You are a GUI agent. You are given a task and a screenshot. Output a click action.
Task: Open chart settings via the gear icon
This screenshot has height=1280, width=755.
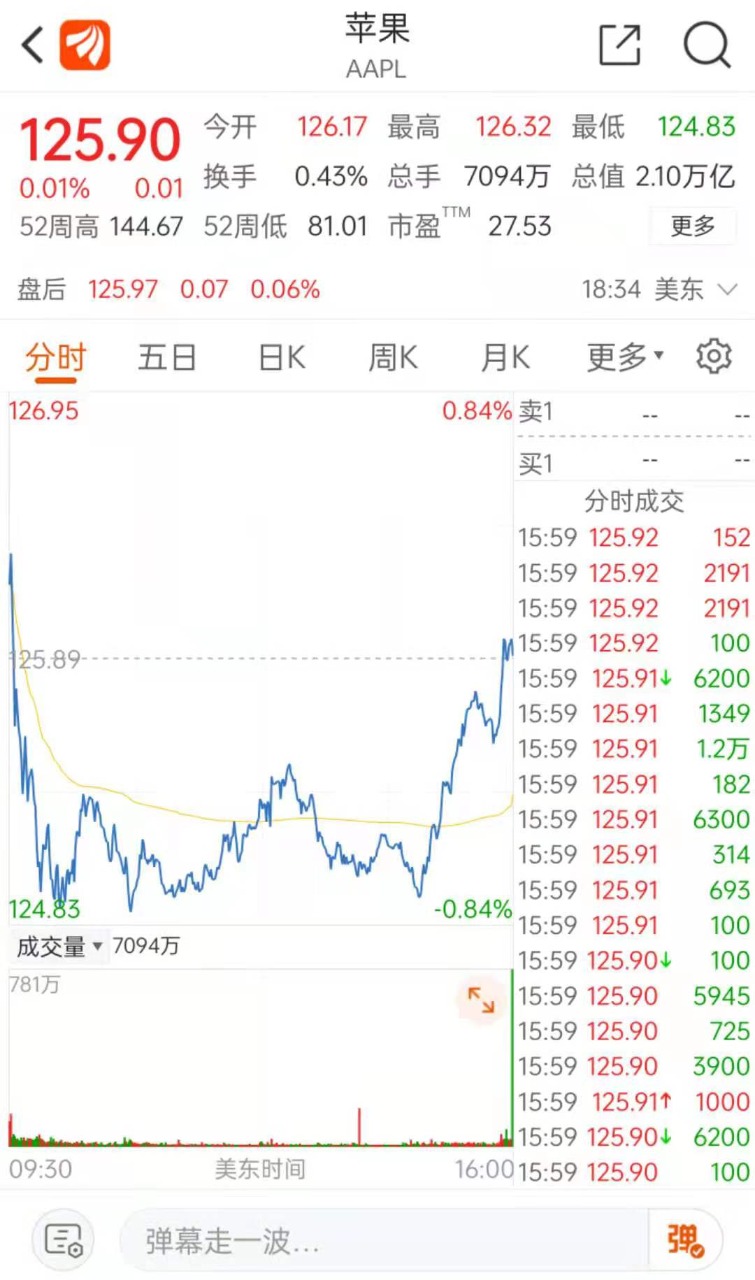point(713,357)
